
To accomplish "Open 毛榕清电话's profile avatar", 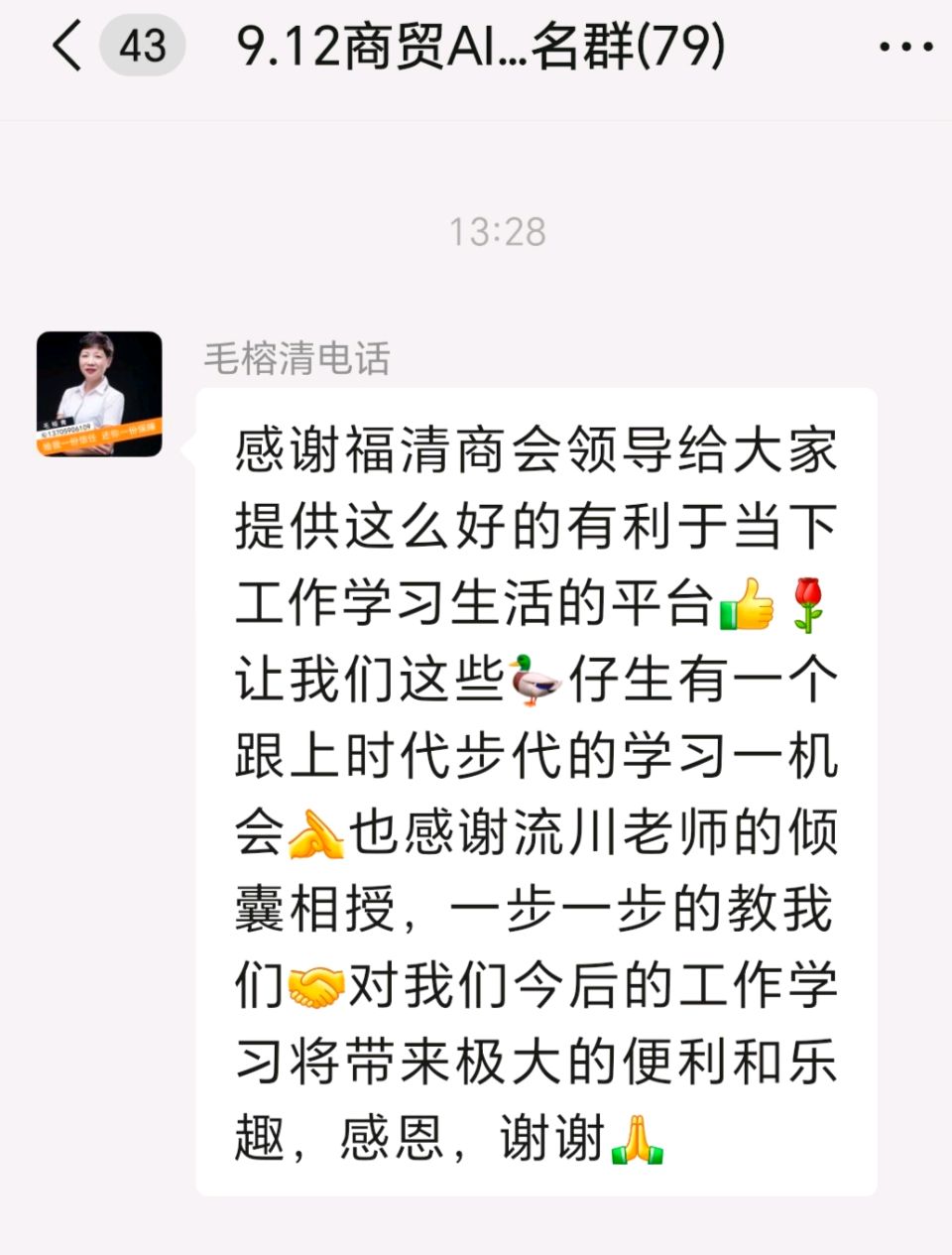I will pyautogui.click(x=99, y=394).
